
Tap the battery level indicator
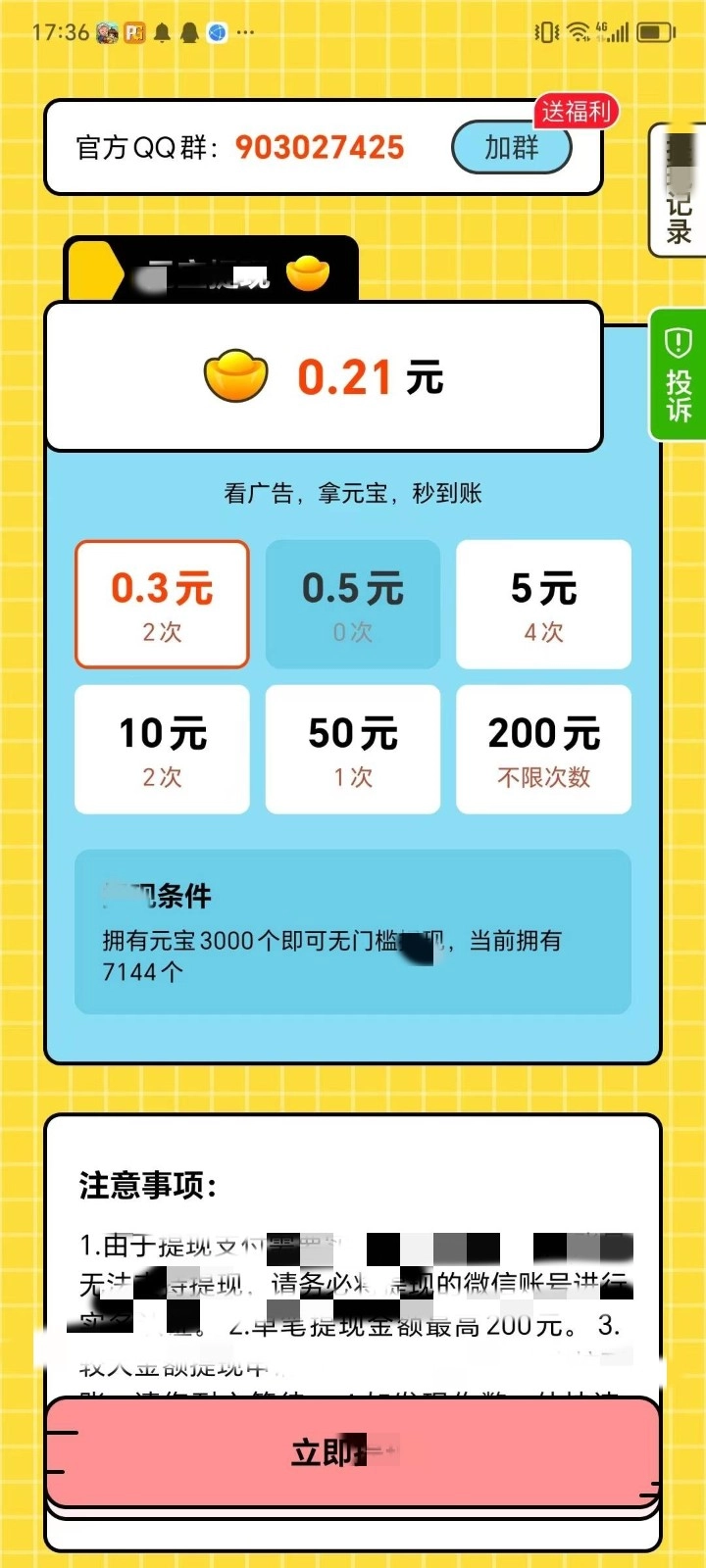tap(653, 32)
